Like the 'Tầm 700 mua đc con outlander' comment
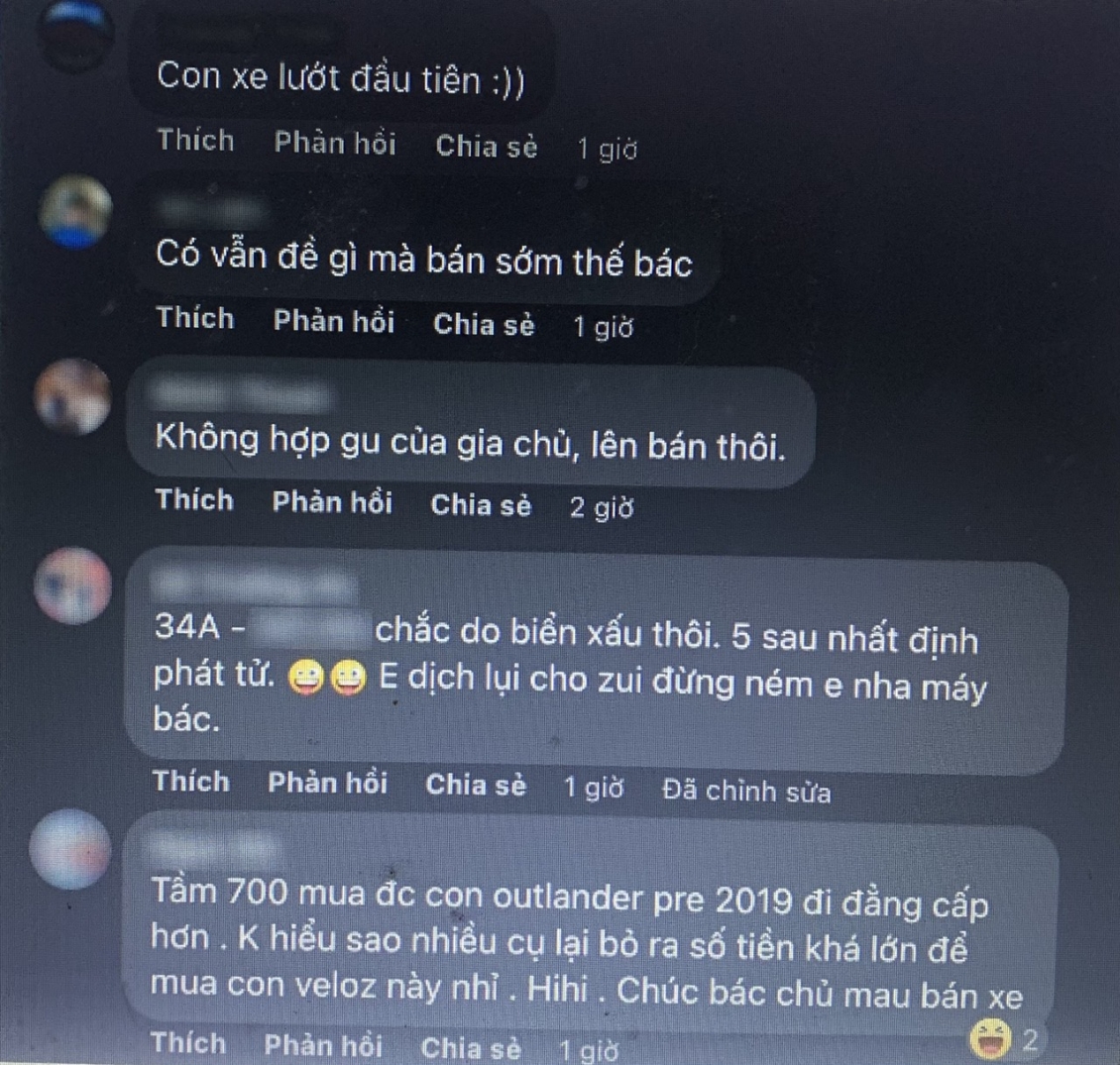1120x1065 pixels. pyautogui.click(x=189, y=1043)
